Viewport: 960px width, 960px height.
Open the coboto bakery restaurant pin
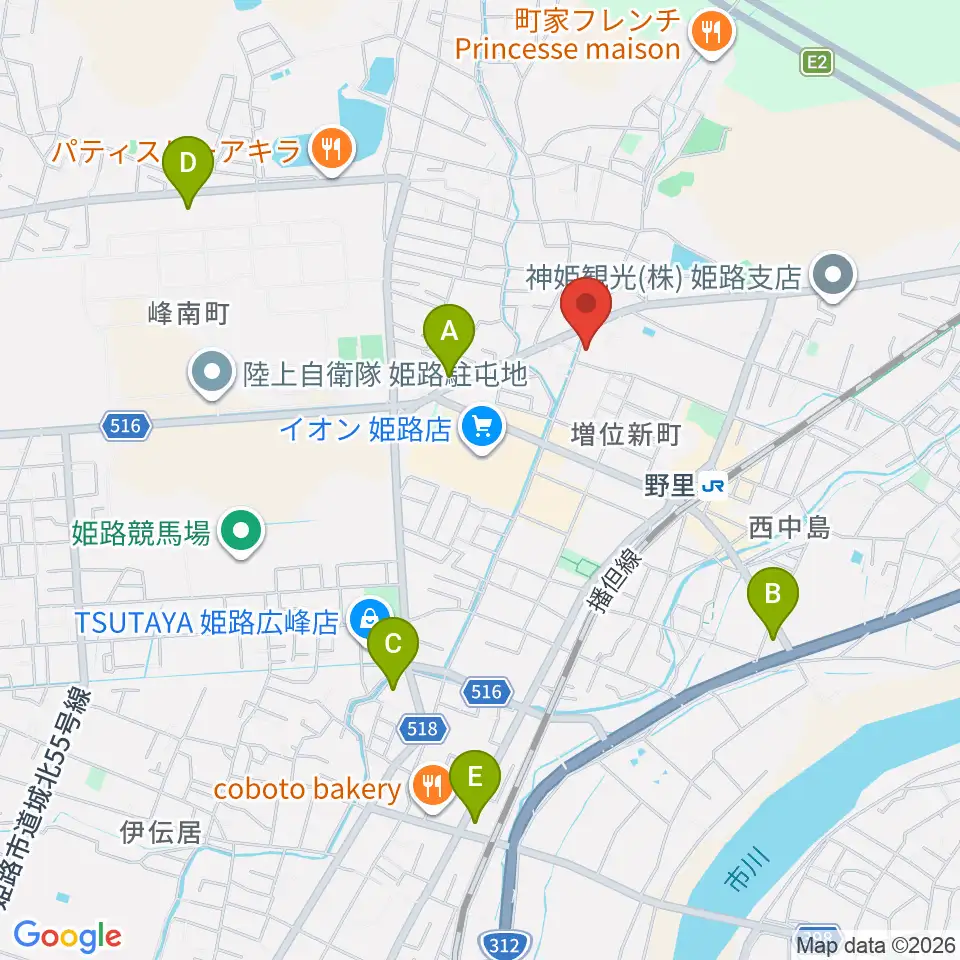pyautogui.click(x=433, y=788)
